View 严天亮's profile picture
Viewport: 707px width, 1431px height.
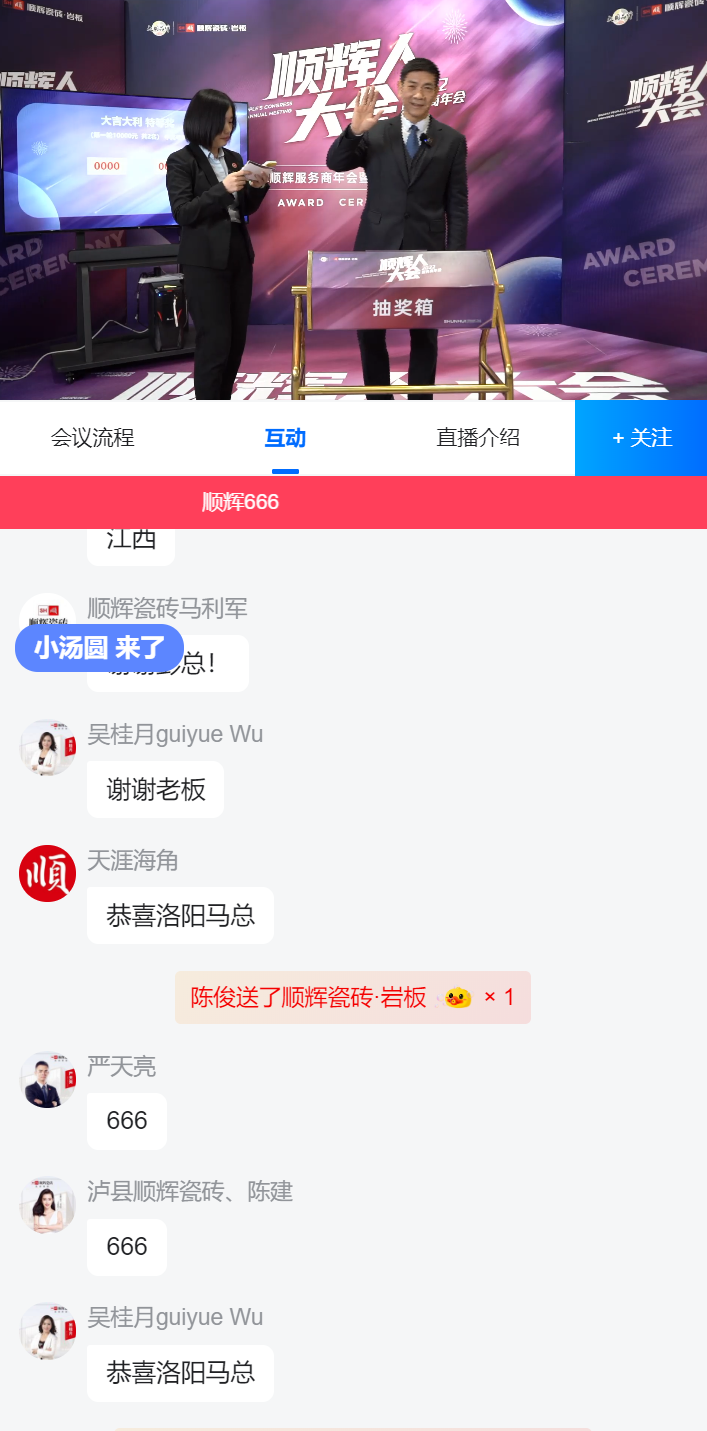(x=47, y=1080)
